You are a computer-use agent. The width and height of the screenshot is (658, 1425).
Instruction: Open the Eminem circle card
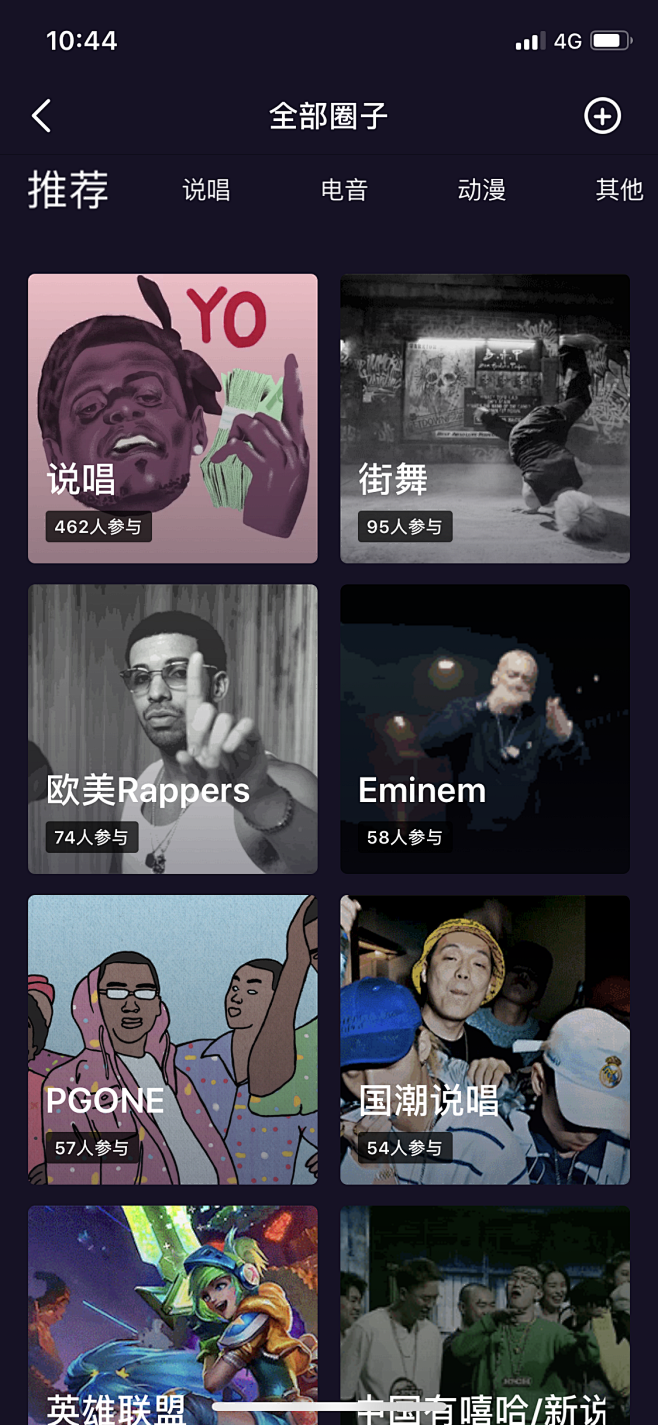485,729
